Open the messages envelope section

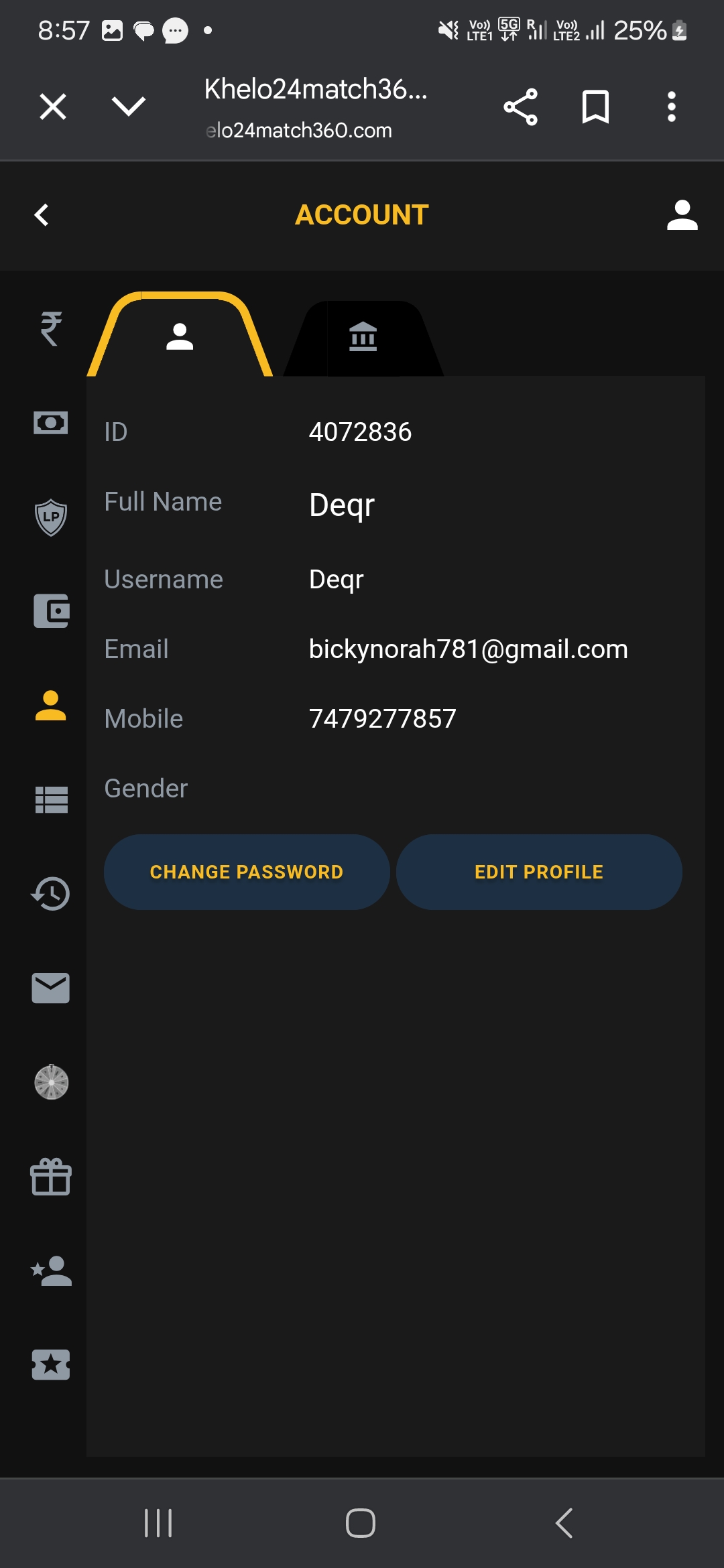click(51, 988)
